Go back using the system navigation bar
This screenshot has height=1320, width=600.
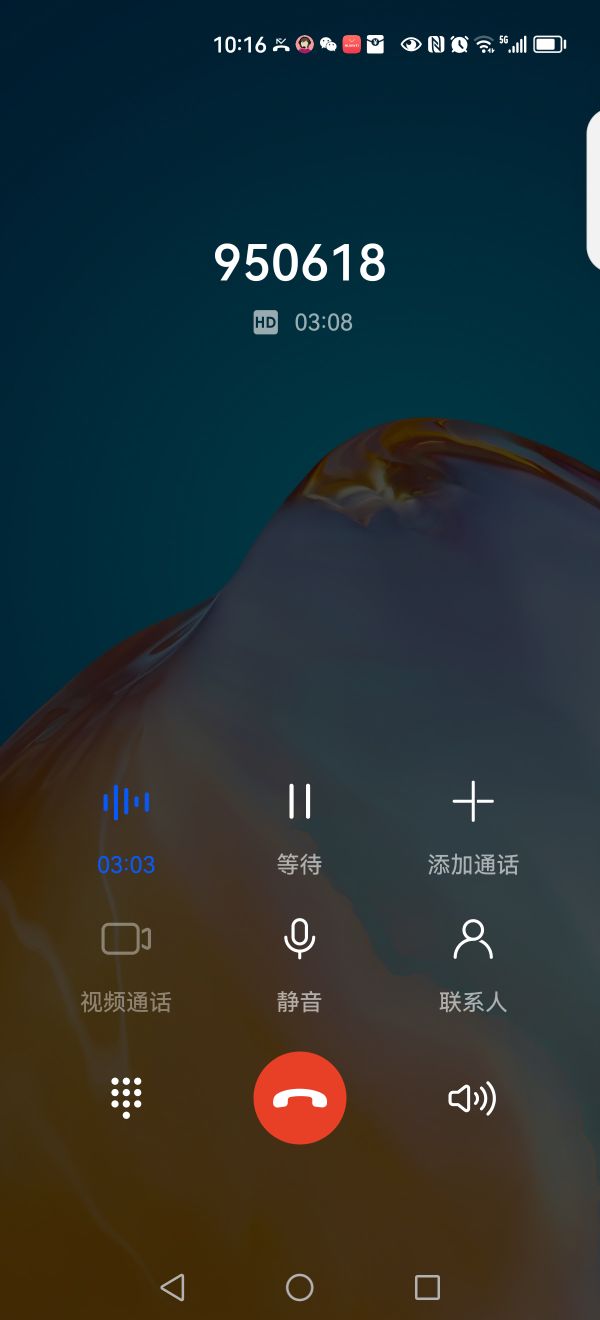tap(173, 1287)
